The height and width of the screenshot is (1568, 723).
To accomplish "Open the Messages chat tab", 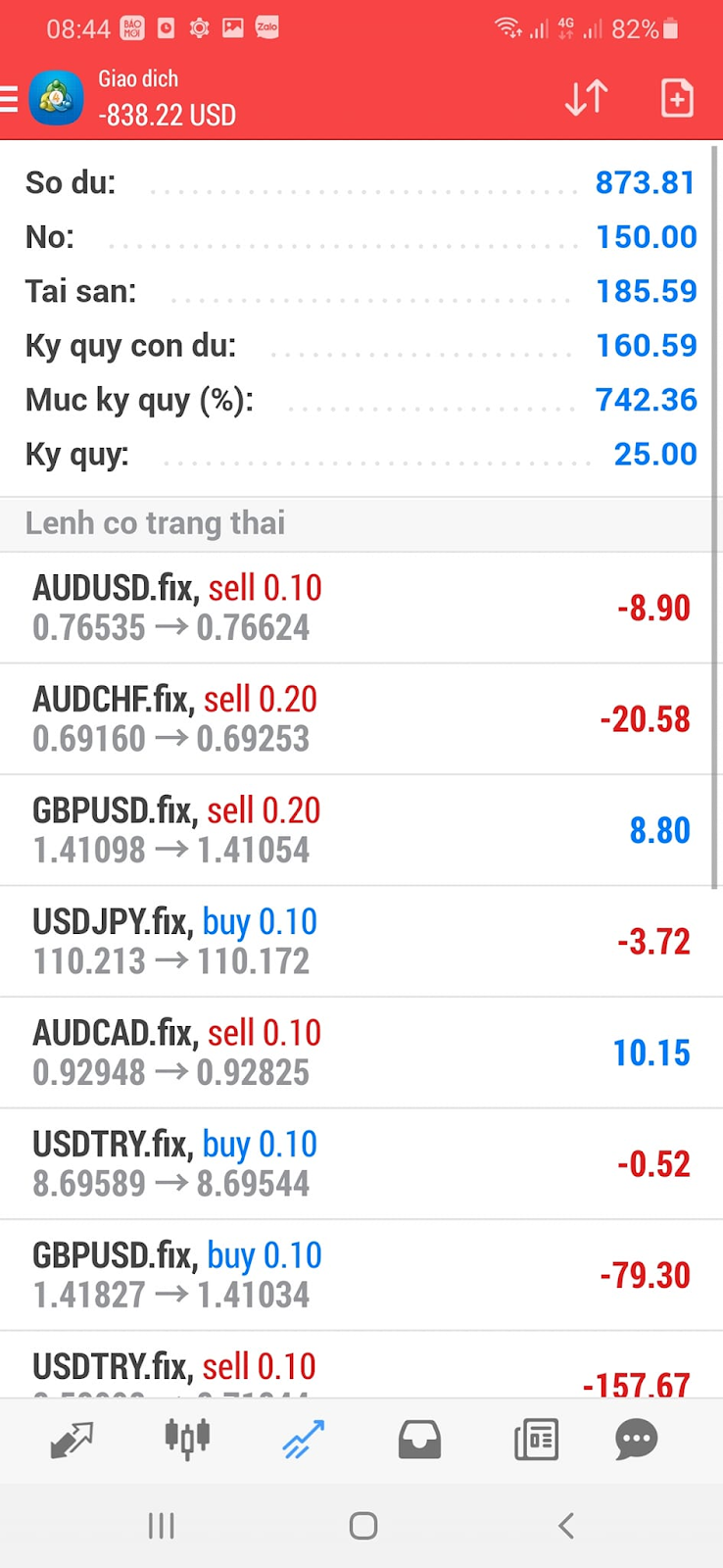I will [636, 1440].
